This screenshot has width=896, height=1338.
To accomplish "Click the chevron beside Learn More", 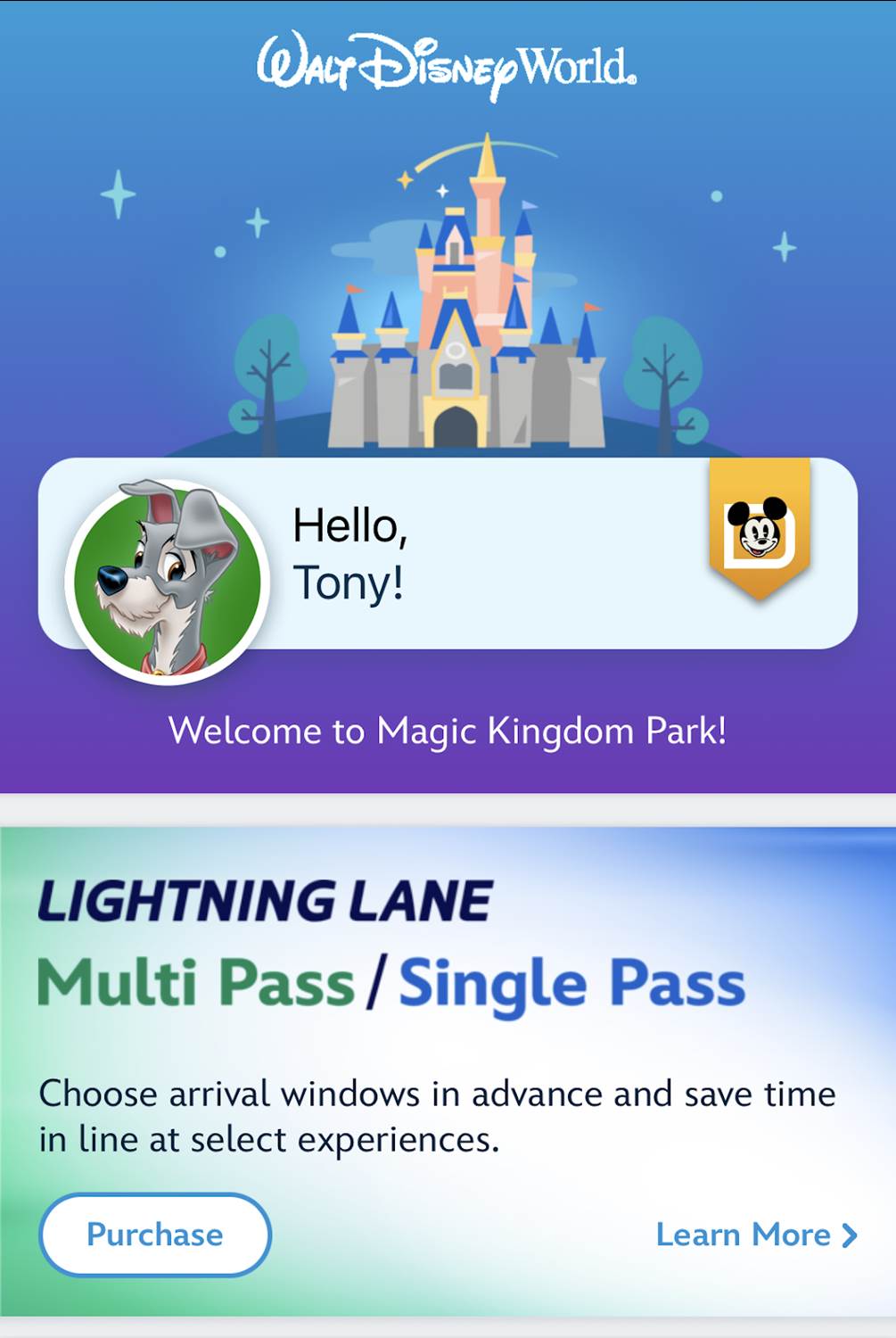I will (845, 1235).
